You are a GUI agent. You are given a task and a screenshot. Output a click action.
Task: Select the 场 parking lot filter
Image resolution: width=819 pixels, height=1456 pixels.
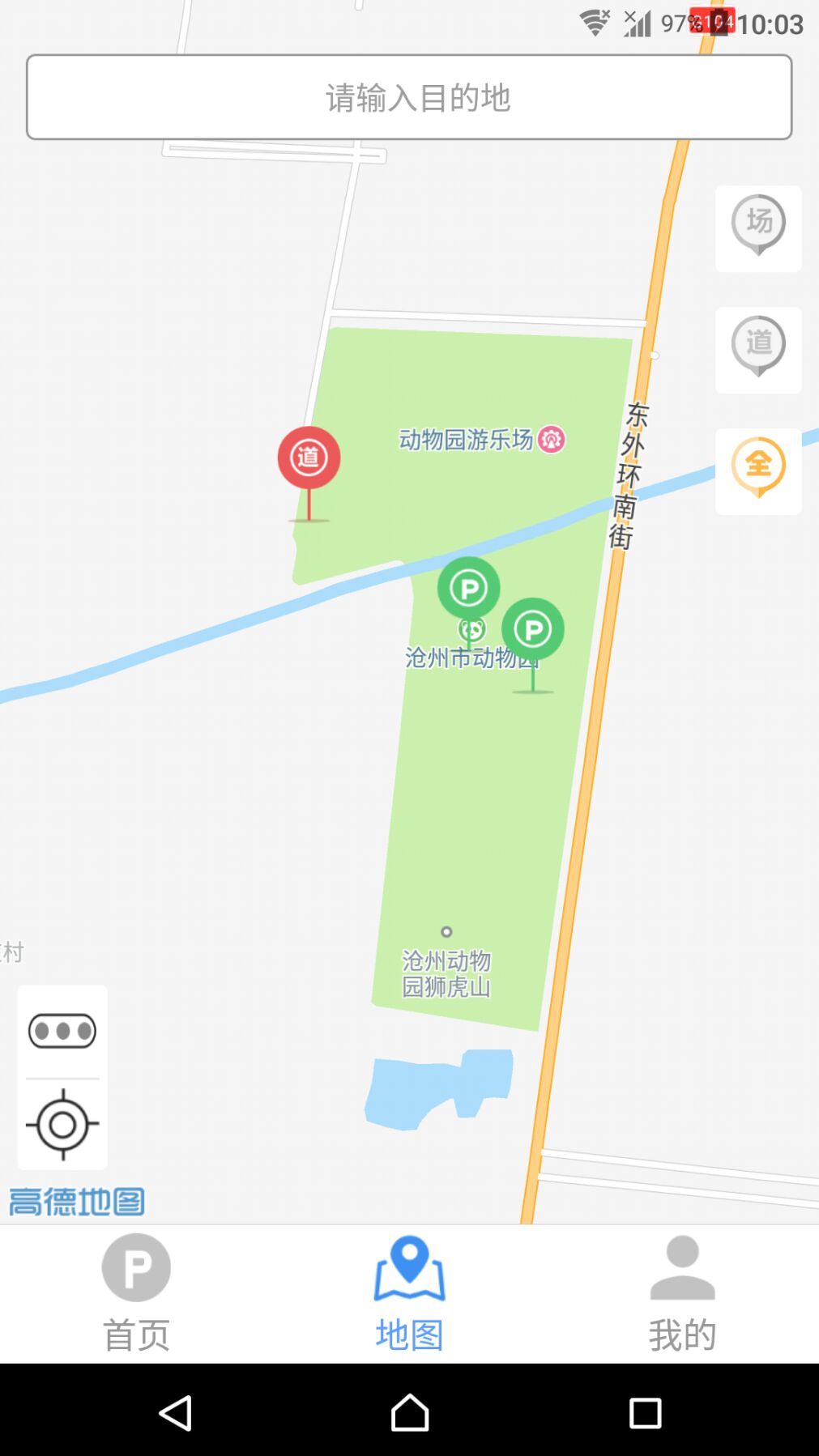[758, 228]
